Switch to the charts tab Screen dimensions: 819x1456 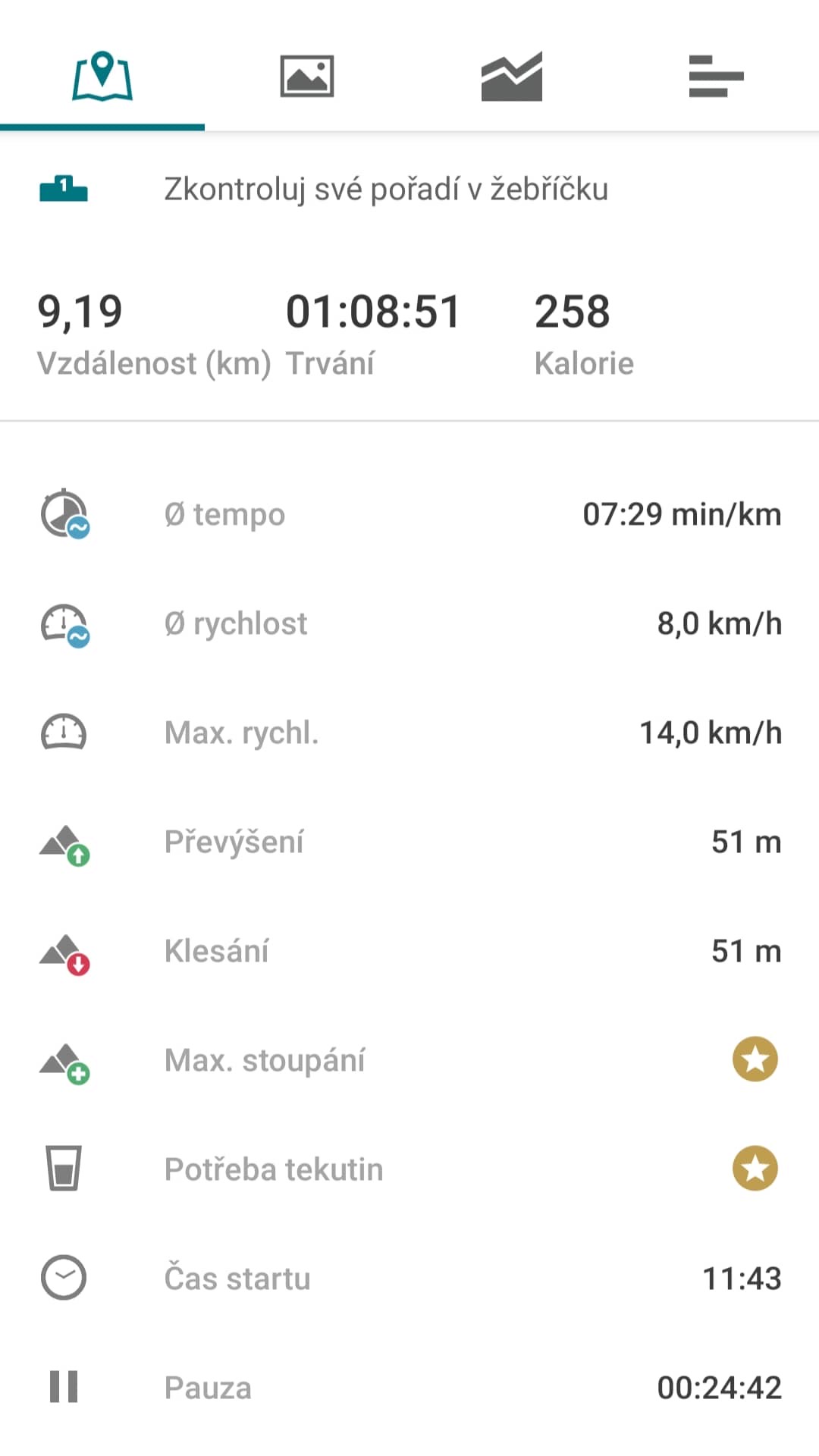pyautogui.click(x=512, y=76)
